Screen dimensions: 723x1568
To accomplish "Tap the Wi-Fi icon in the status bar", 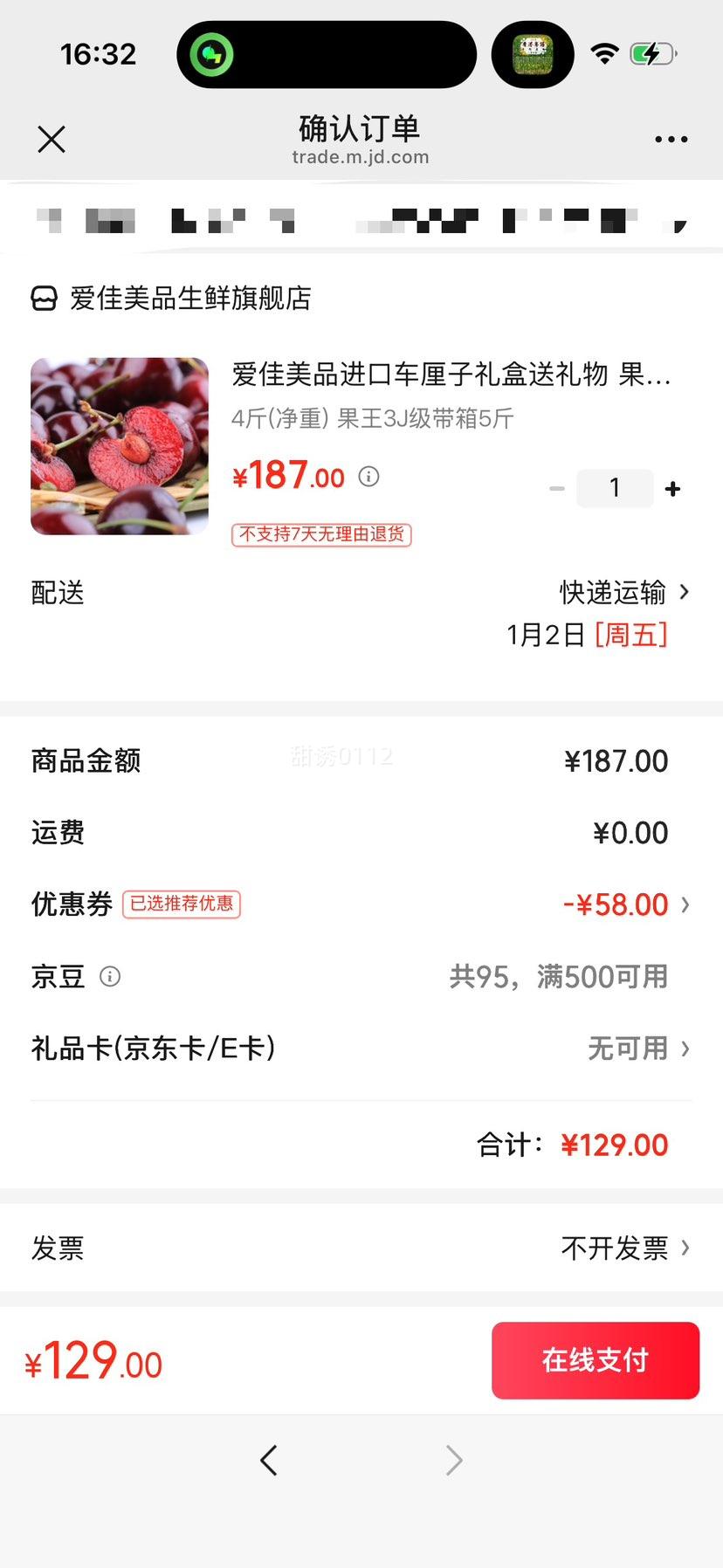I will pos(605,52).
